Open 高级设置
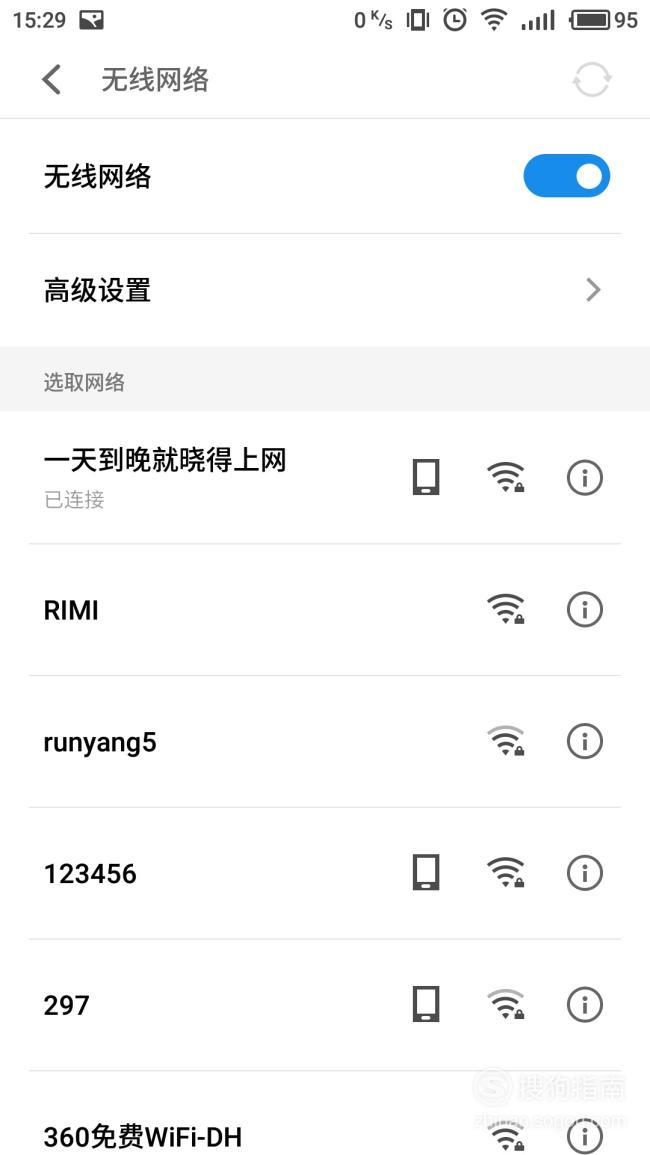The image size is (650, 1155). 325,290
